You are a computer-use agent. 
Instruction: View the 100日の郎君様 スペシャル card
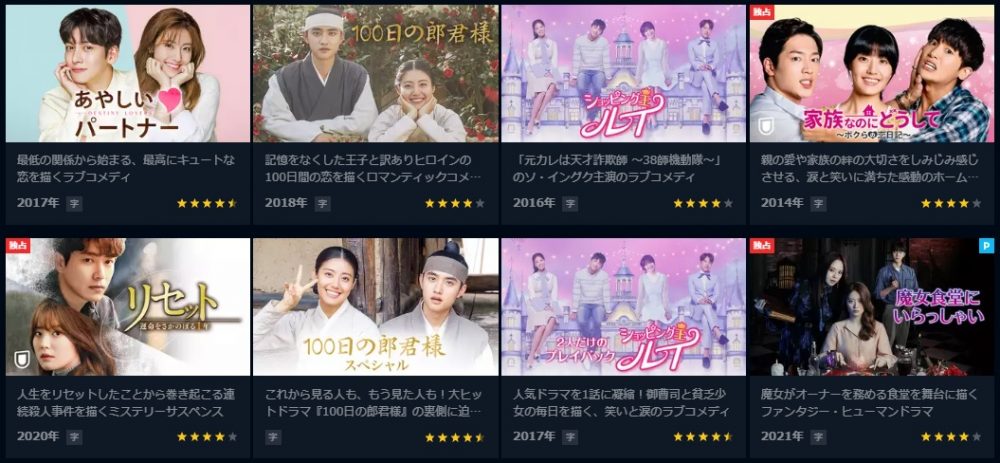point(375,307)
